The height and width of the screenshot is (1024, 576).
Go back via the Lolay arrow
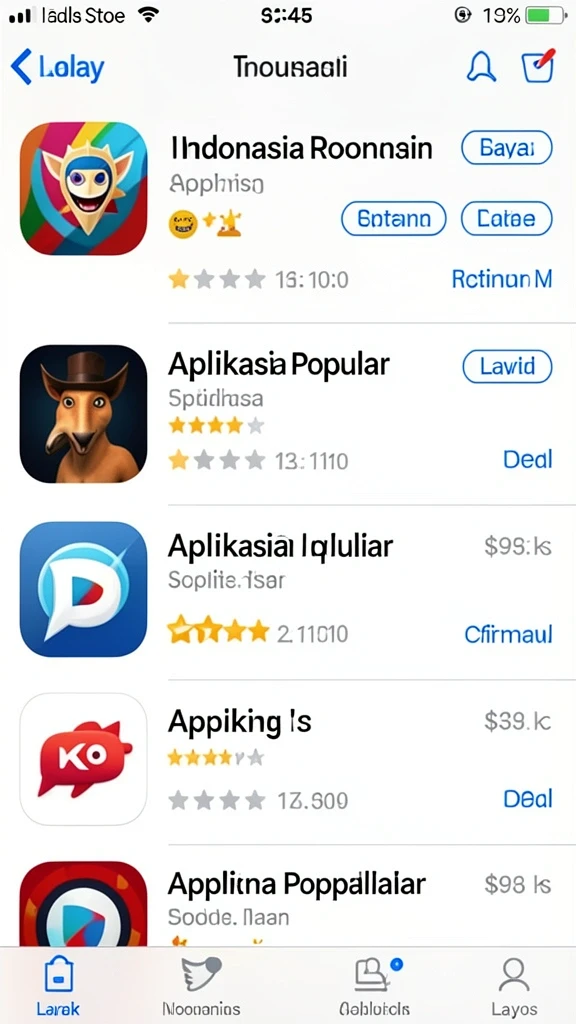pyautogui.click(x=57, y=67)
